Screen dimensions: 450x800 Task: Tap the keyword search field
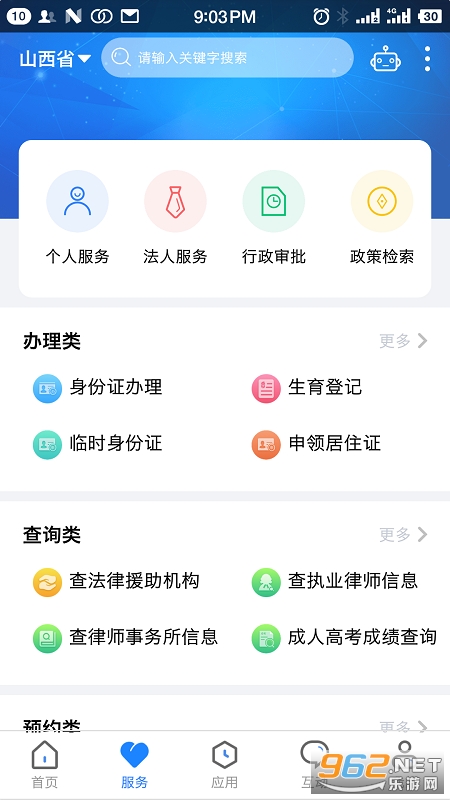[x=227, y=58]
